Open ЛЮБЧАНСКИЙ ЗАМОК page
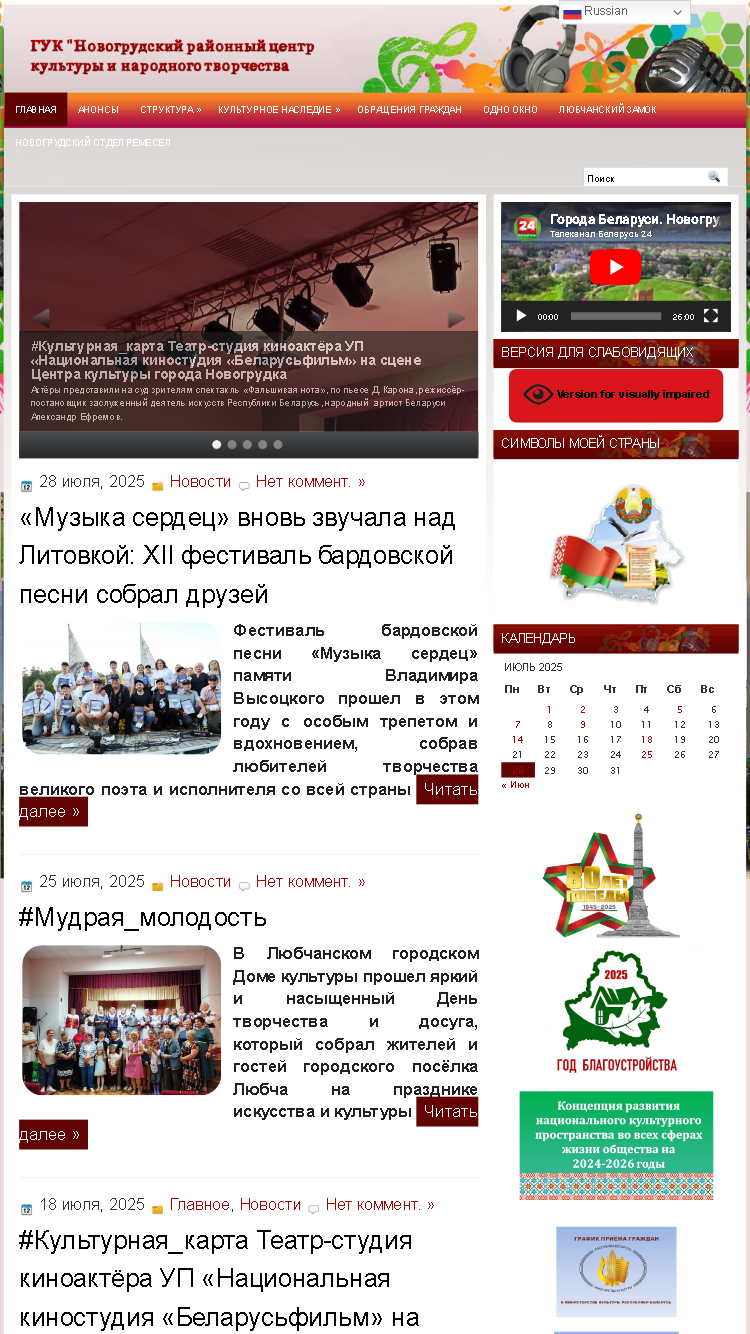 (x=607, y=110)
